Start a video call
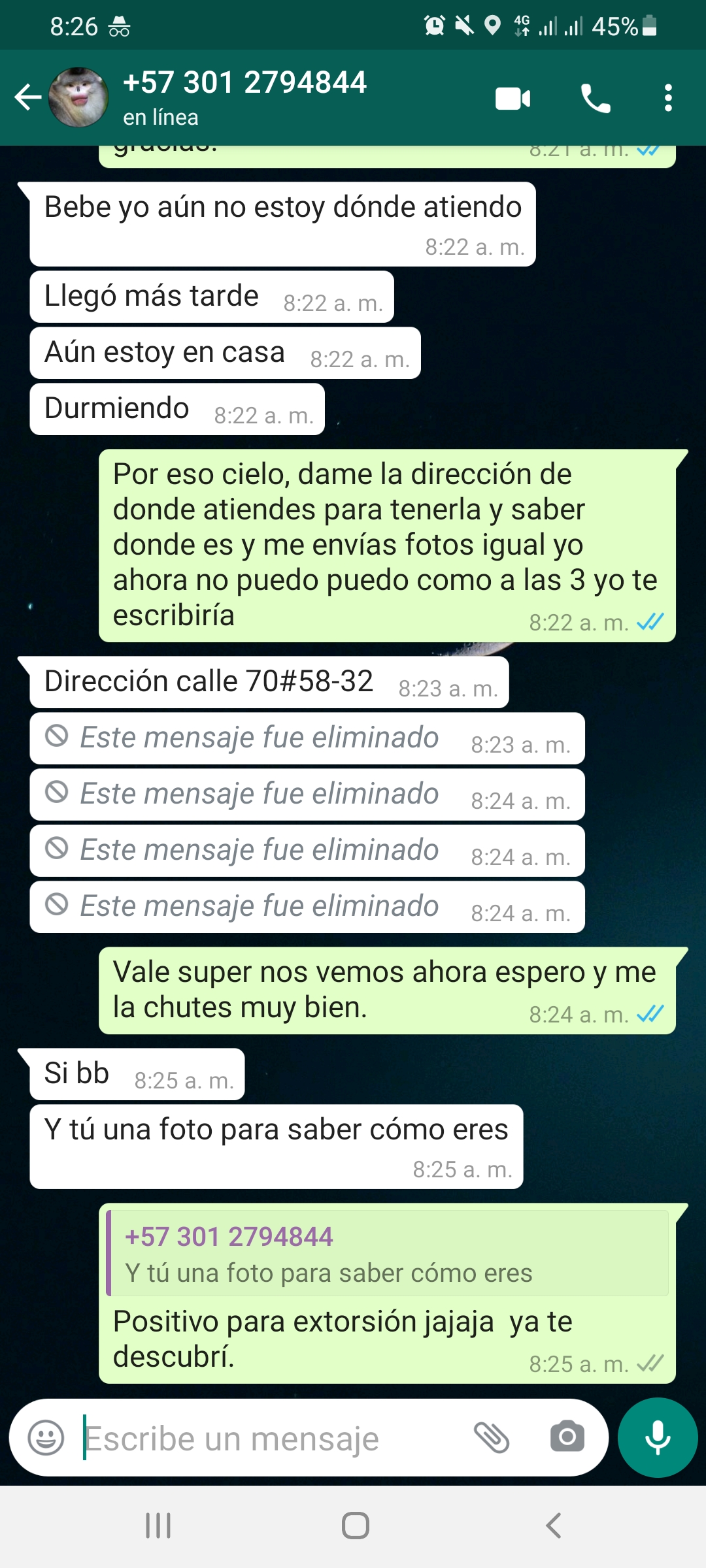Viewport: 706px width, 1568px height. point(513,99)
